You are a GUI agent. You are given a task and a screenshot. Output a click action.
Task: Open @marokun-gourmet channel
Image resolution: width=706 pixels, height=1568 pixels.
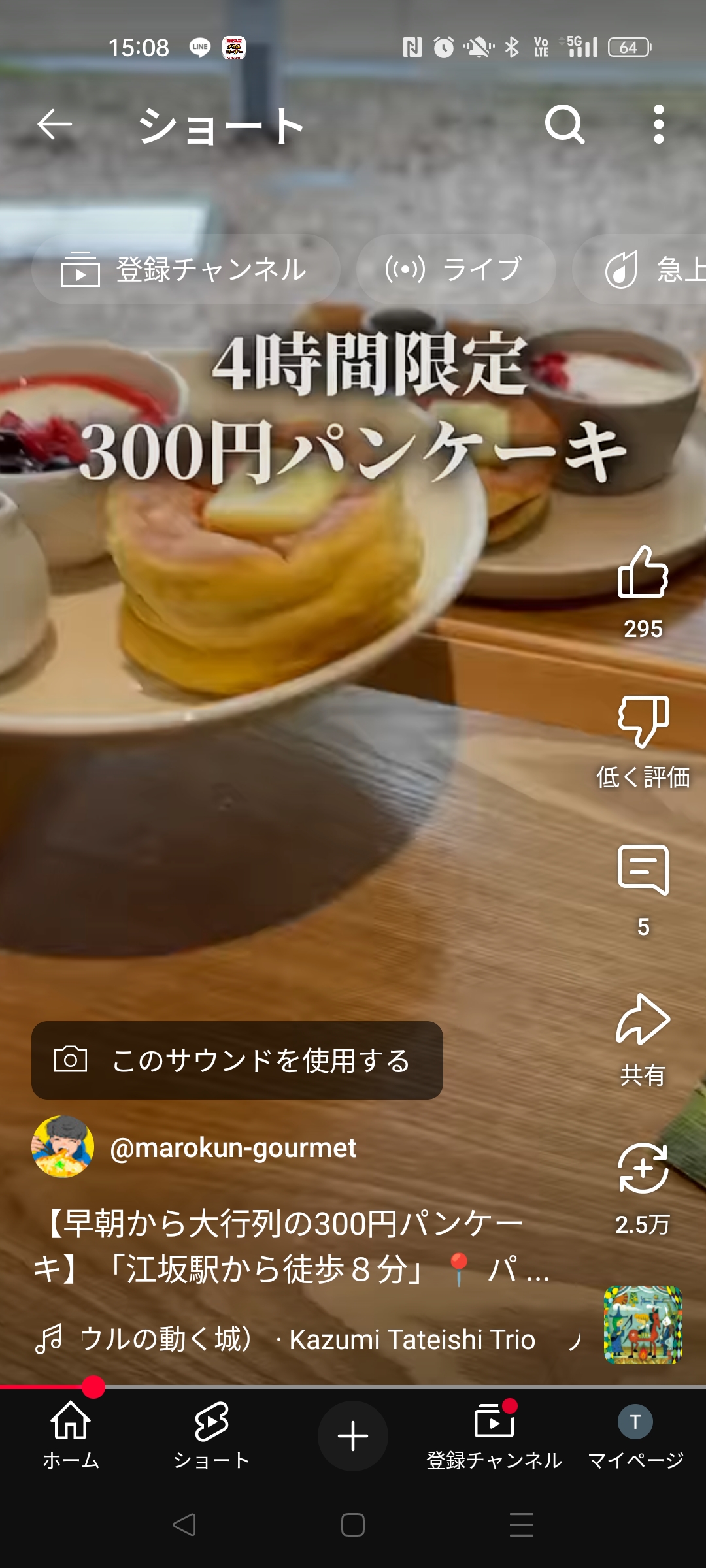click(x=232, y=1148)
